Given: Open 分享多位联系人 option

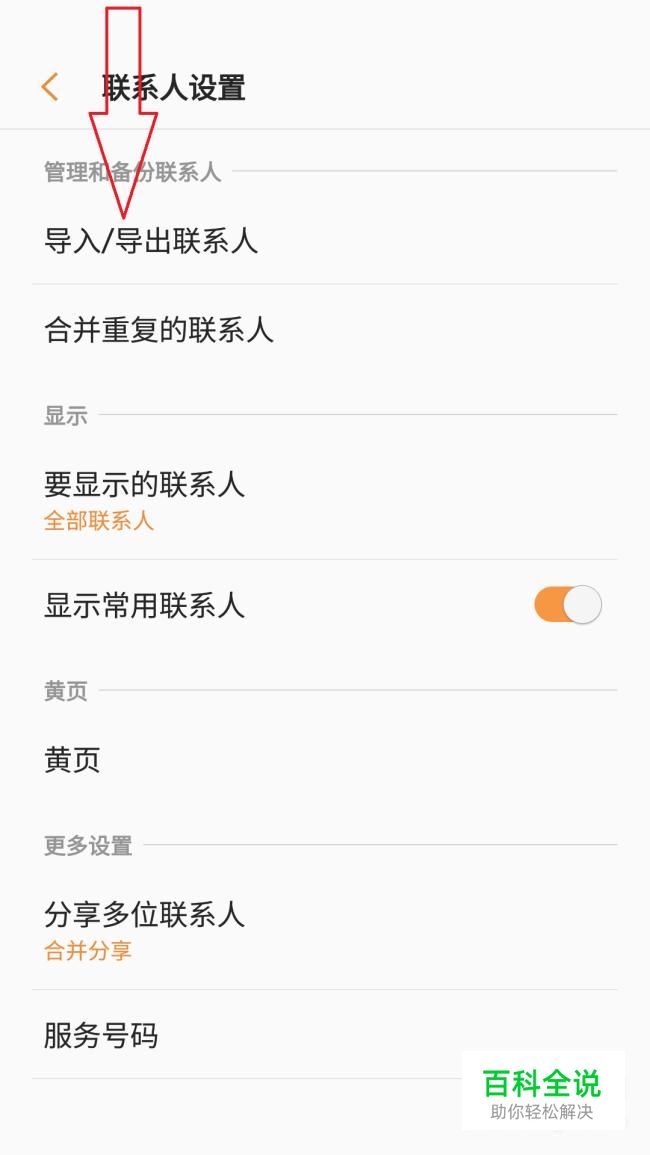Looking at the screenshot, I should point(324,930).
